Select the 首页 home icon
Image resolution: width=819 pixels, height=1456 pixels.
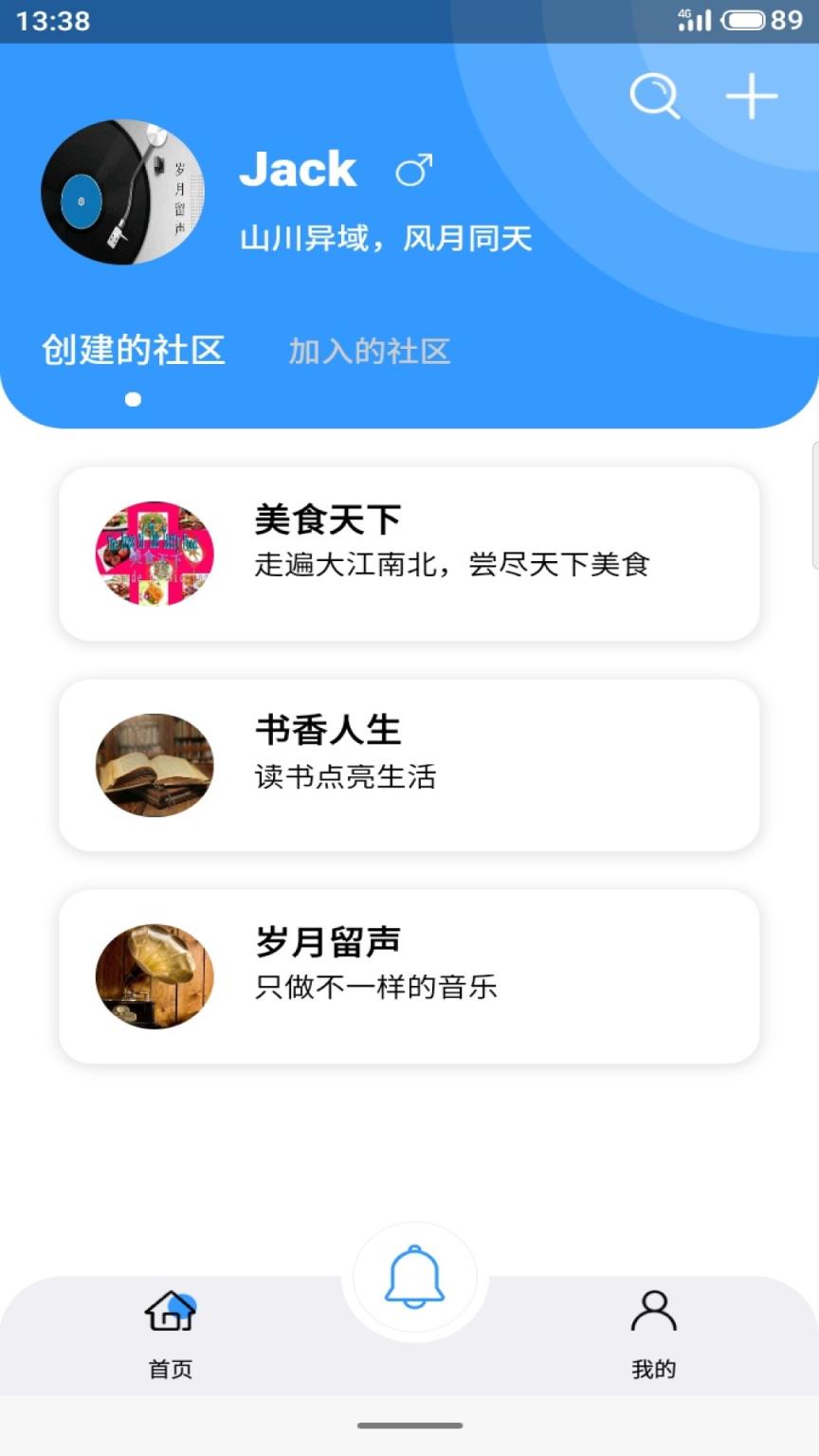click(169, 1313)
